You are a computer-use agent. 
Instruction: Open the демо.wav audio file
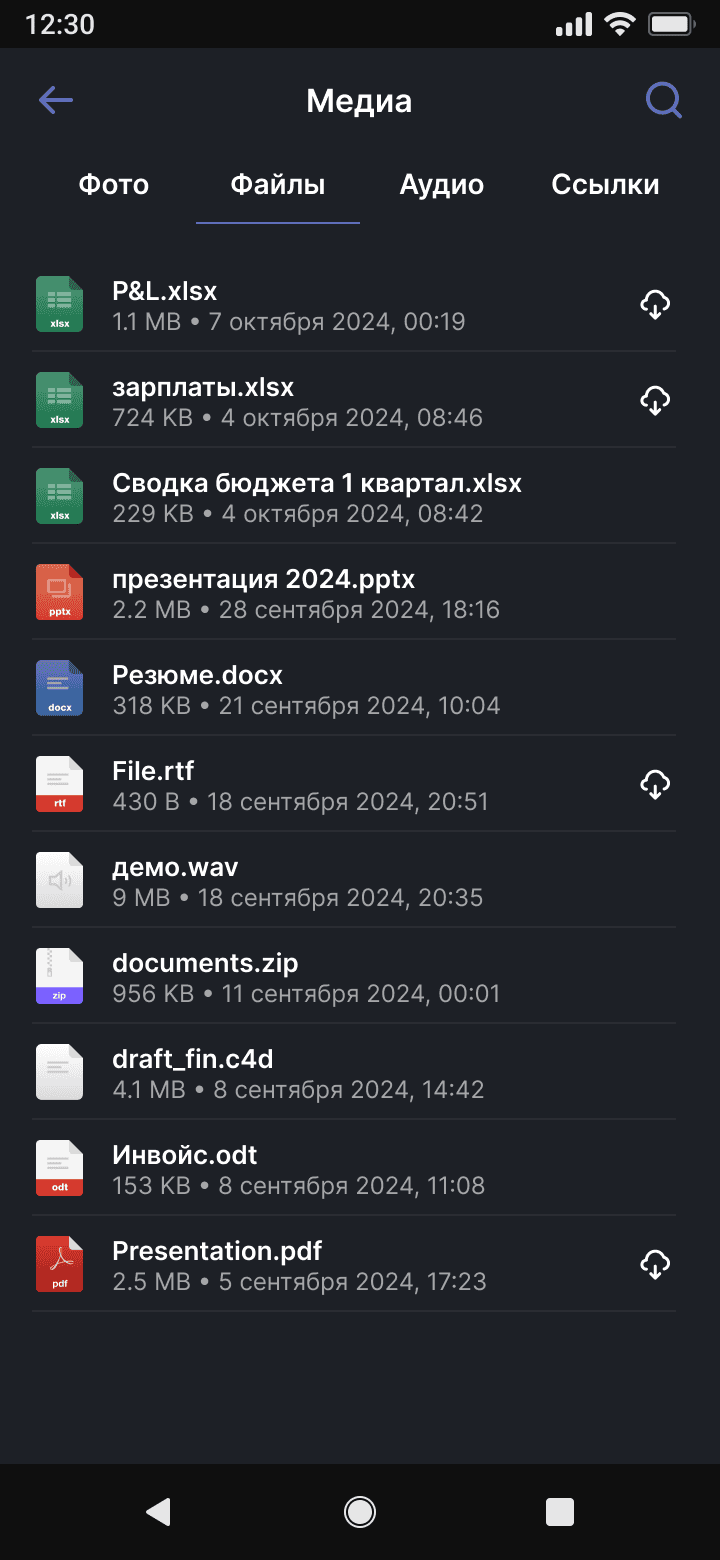coord(175,881)
